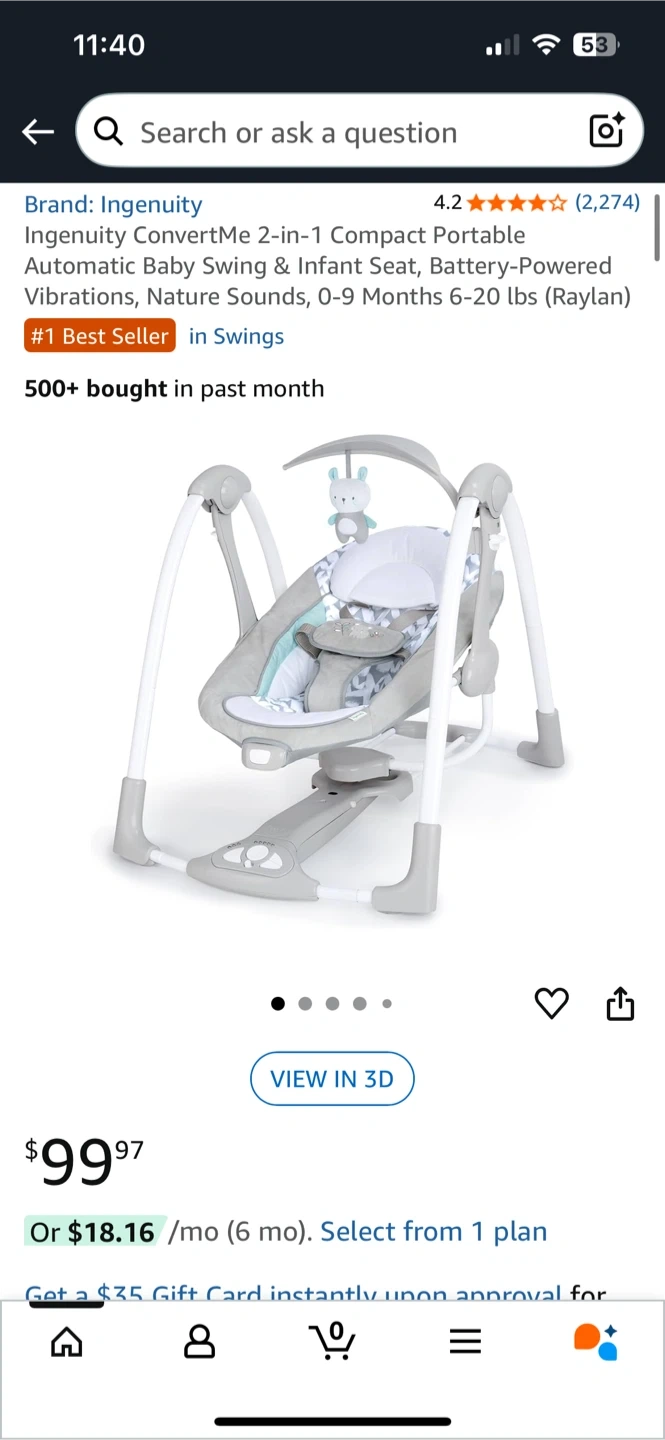Tap VIEW IN 3D button
Screen dimensions: 665x1440
[332, 1079]
